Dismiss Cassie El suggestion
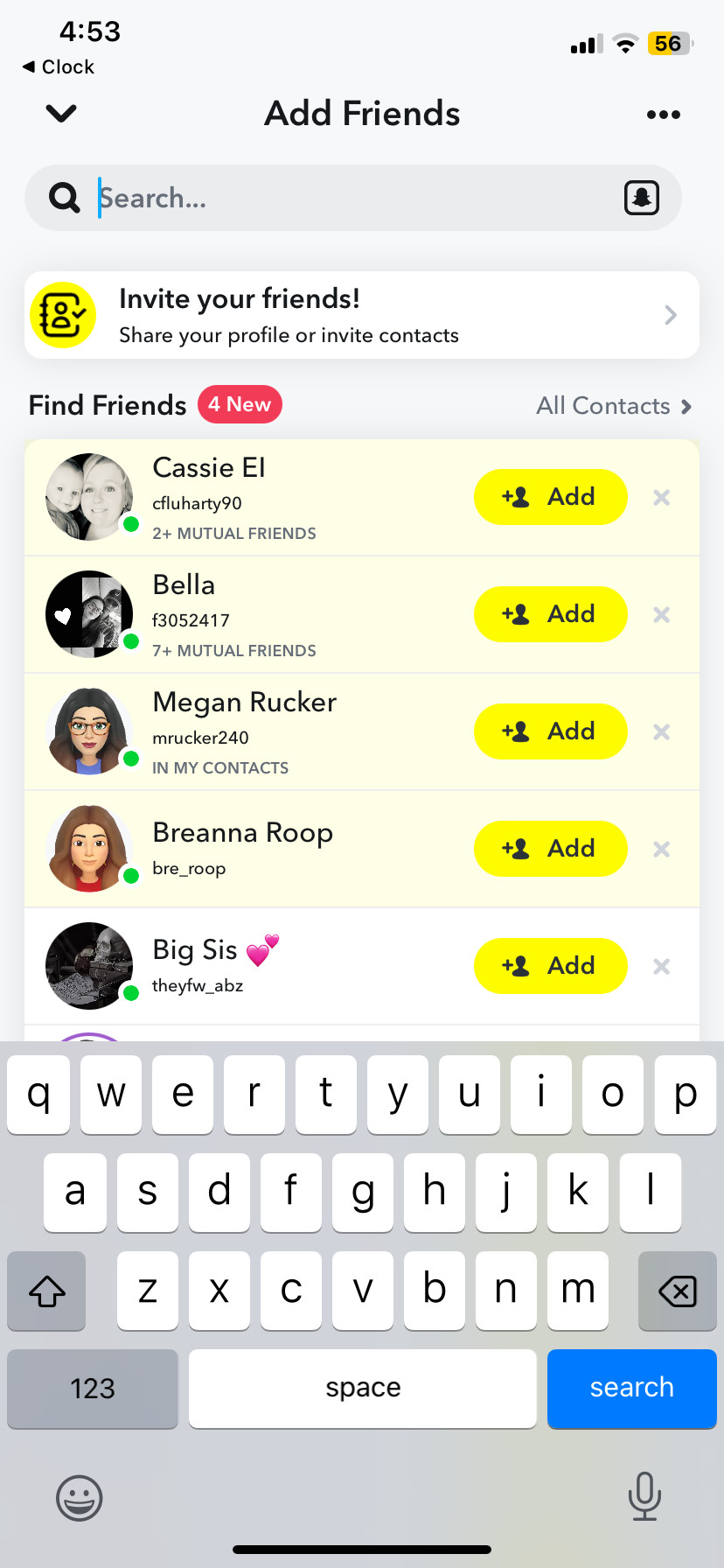The width and height of the screenshot is (724, 1568). click(662, 498)
